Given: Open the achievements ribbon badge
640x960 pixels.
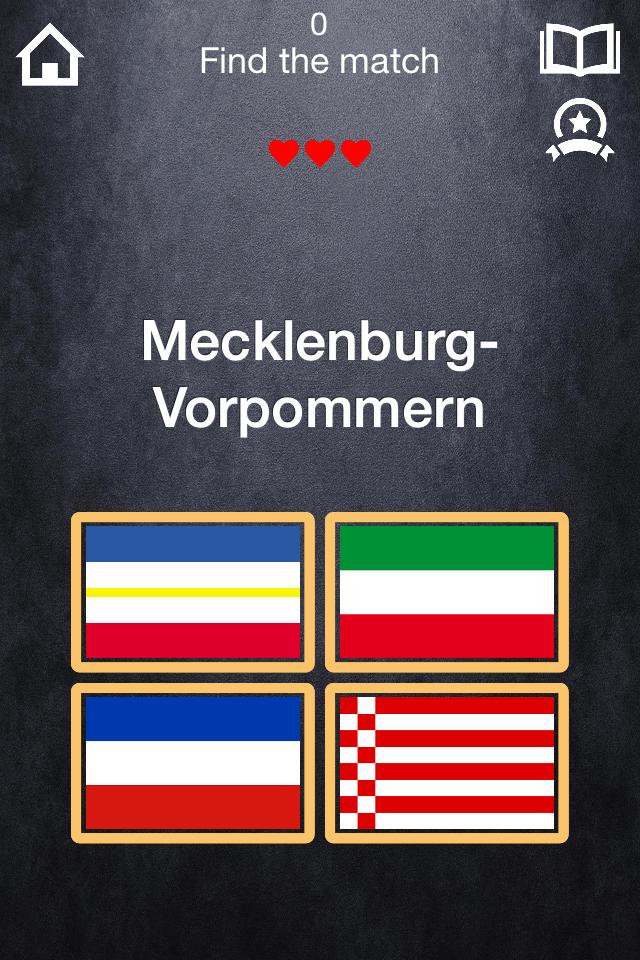Looking at the screenshot, I should click(x=579, y=133).
